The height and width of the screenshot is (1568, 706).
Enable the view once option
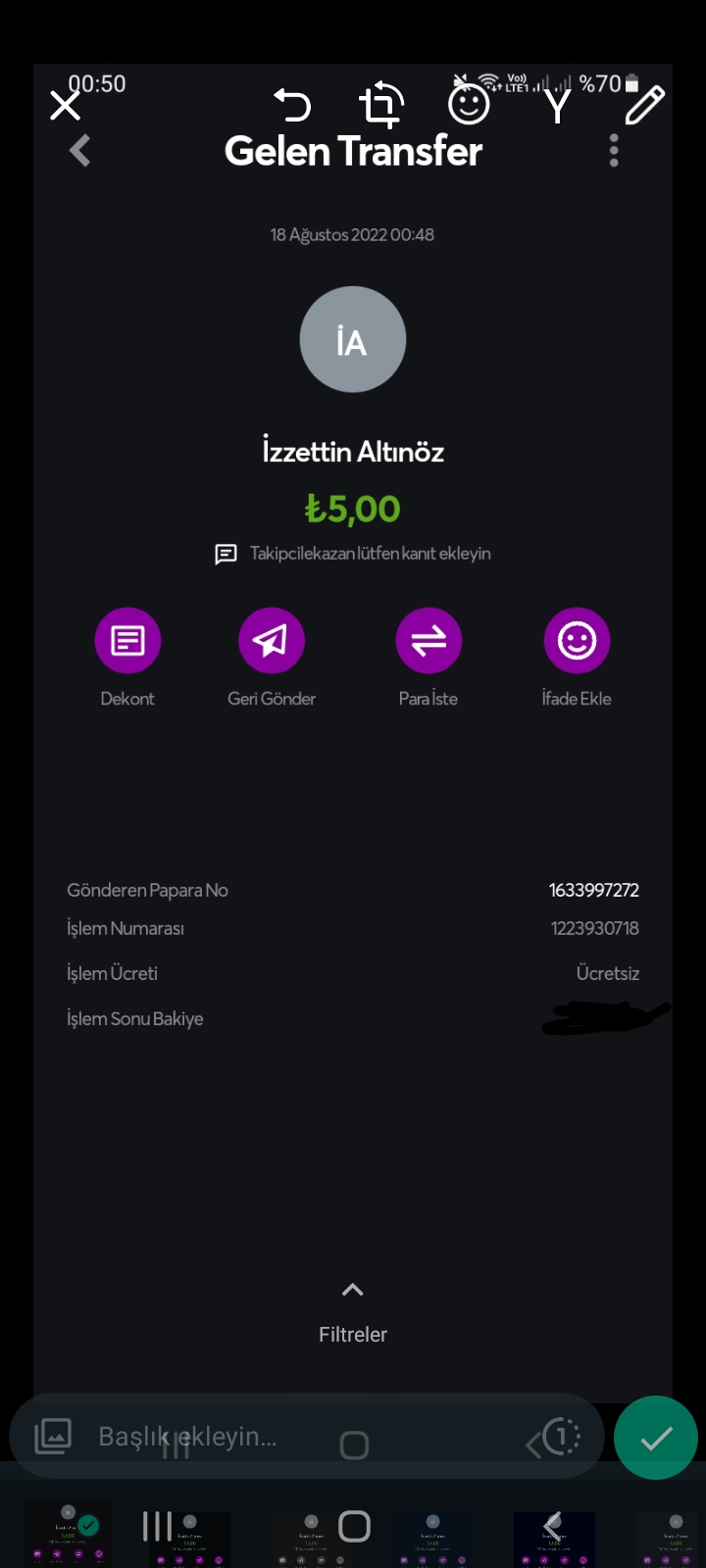click(x=561, y=1437)
